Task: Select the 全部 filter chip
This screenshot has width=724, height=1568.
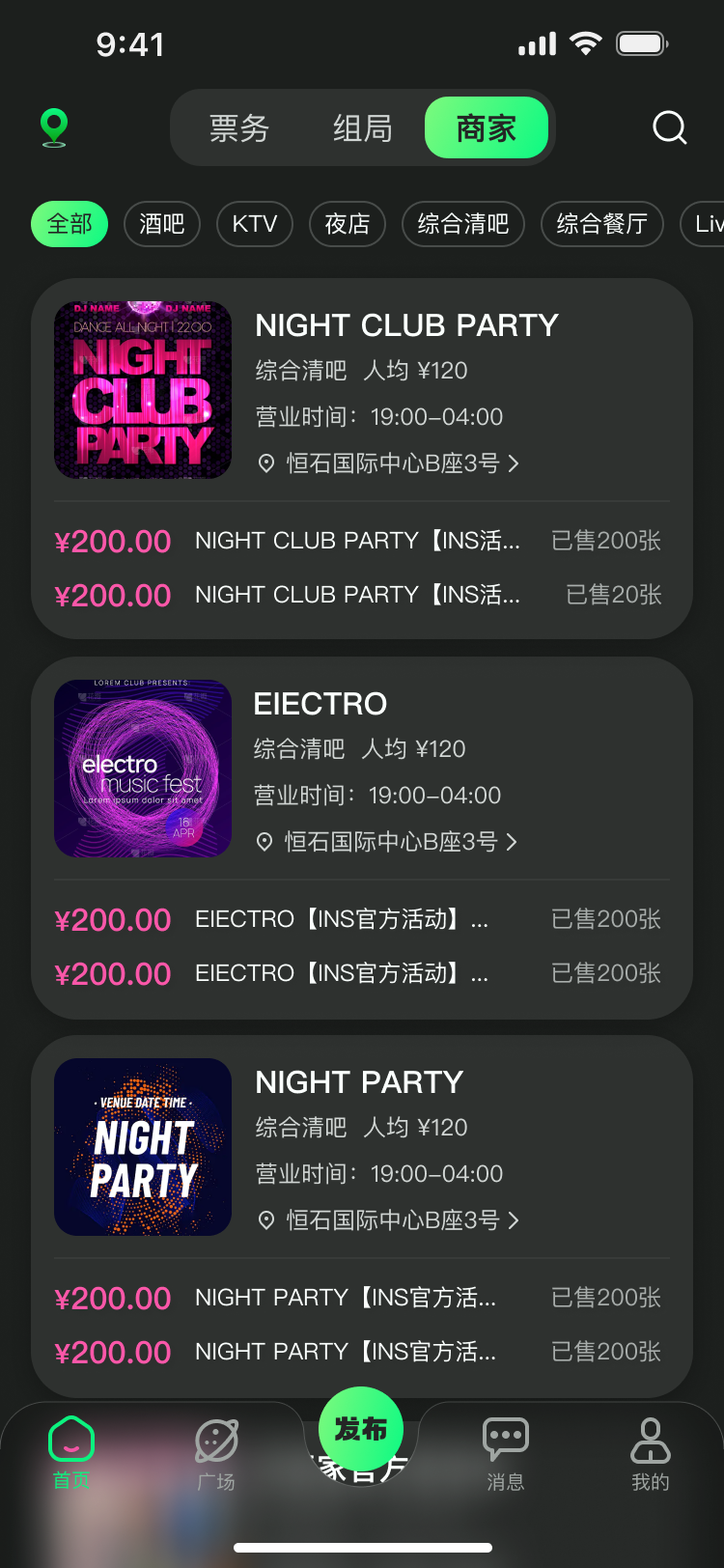Action: click(x=70, y=224)
